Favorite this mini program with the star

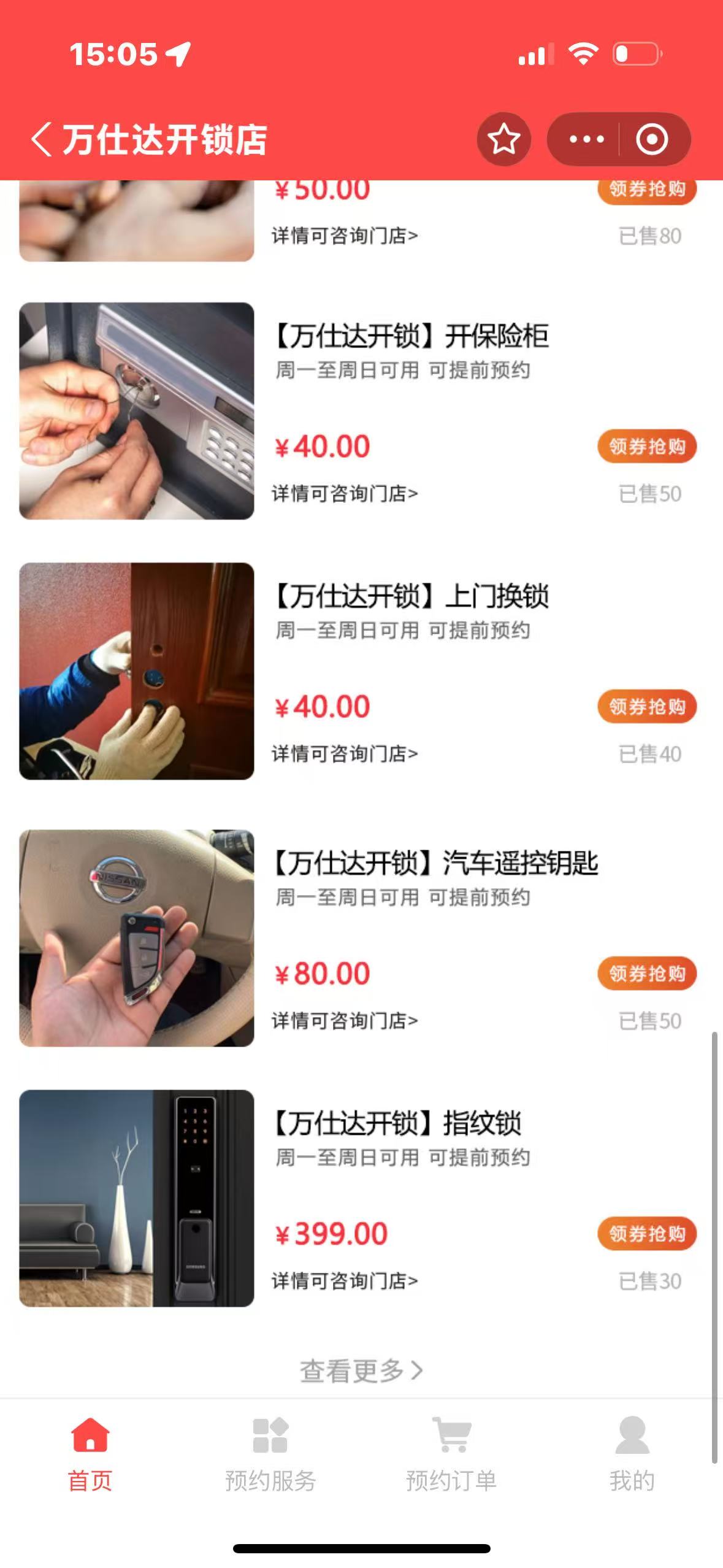tap(503, 139)
